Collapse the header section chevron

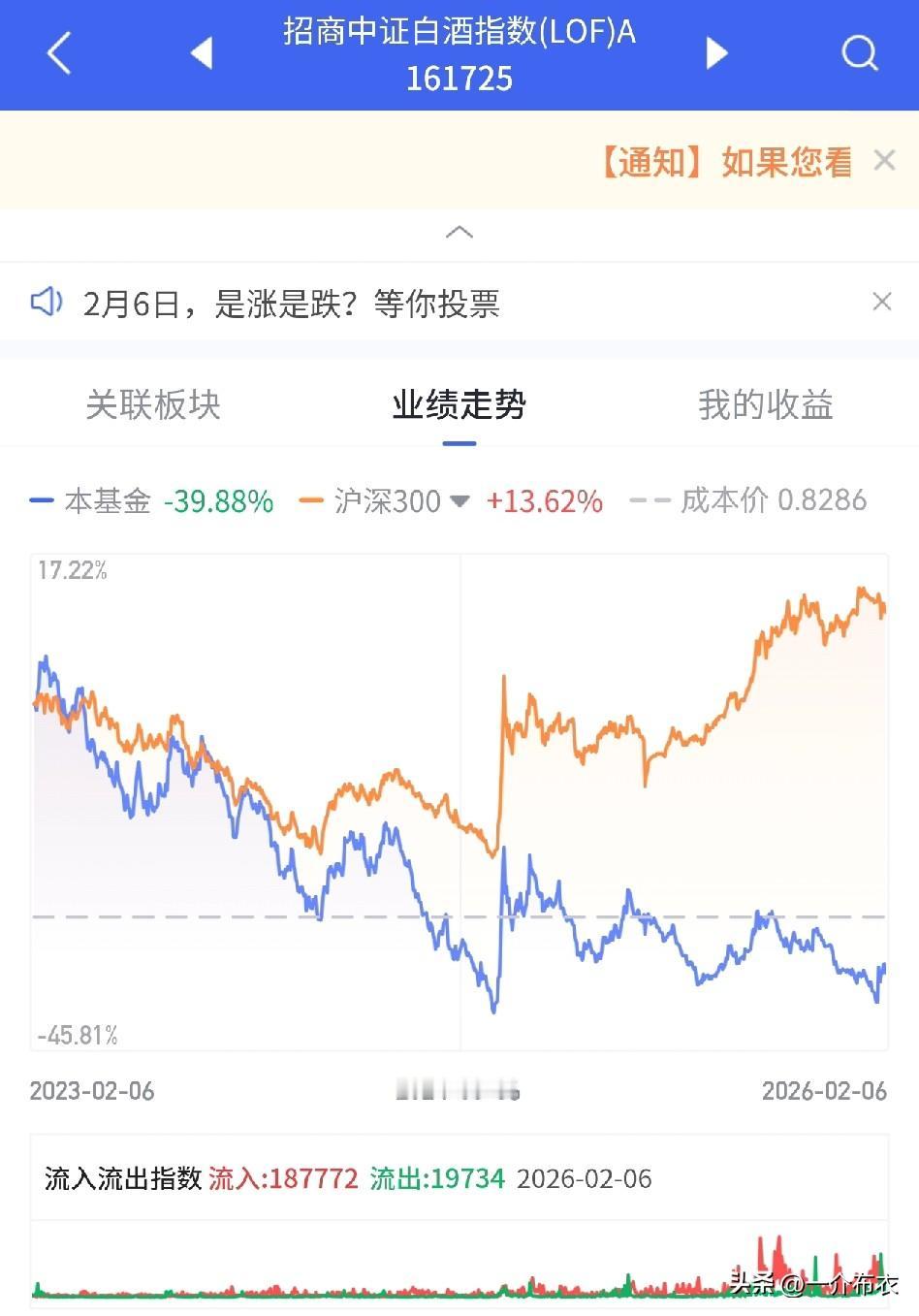pyautogui.click(x=459, y=233)
